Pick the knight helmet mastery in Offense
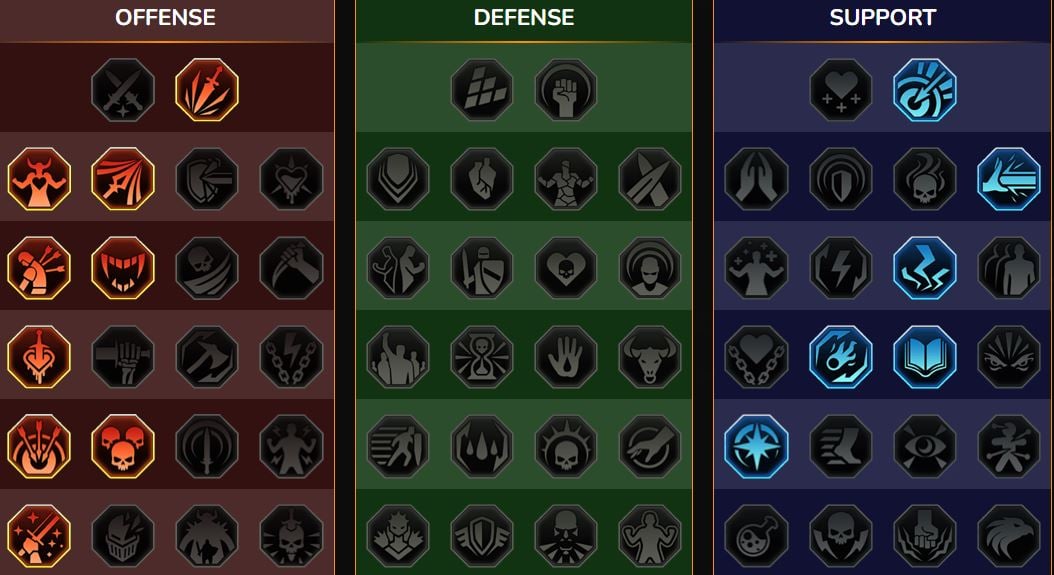The image size is (1054, 575). [x=123, y=535]
